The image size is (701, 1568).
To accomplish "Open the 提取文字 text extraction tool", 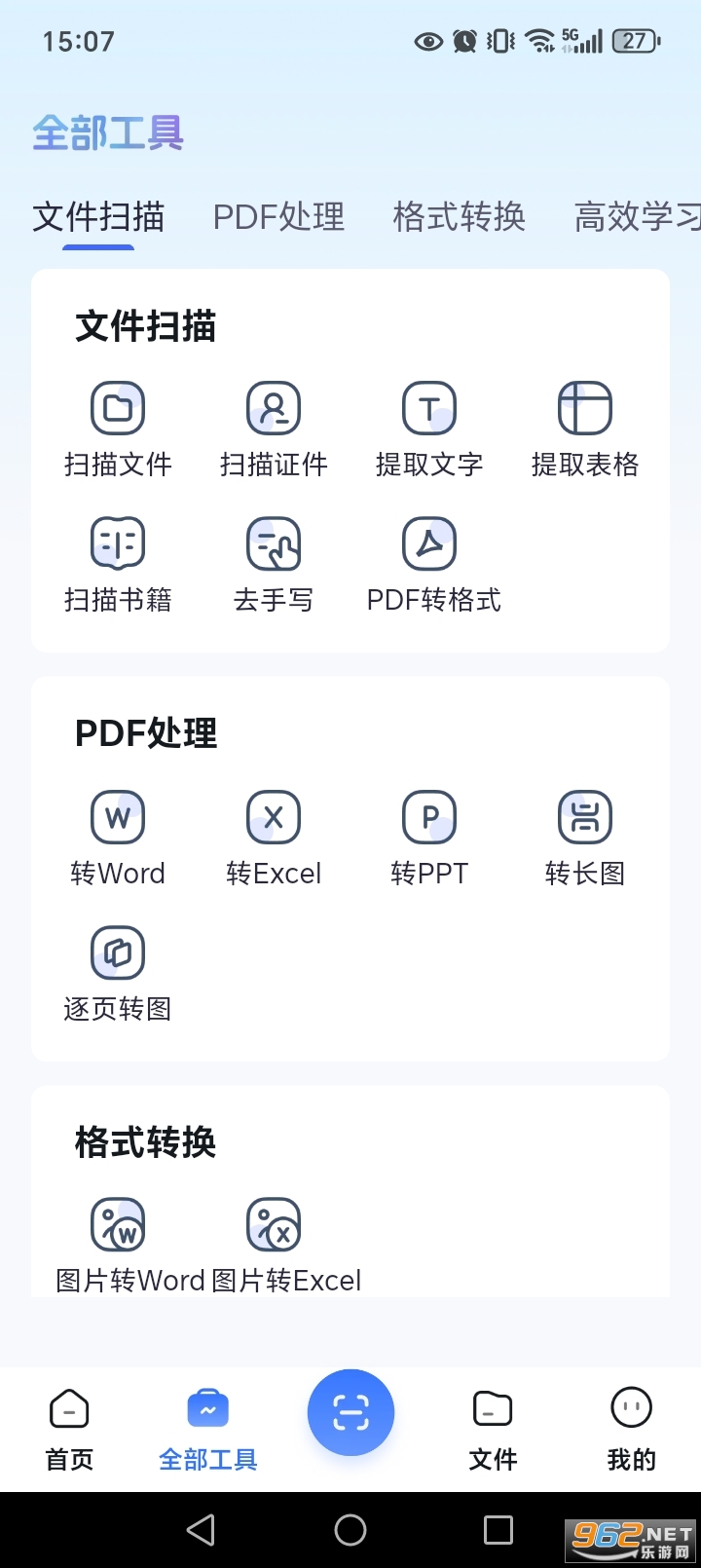I will (x=429, y=427).
